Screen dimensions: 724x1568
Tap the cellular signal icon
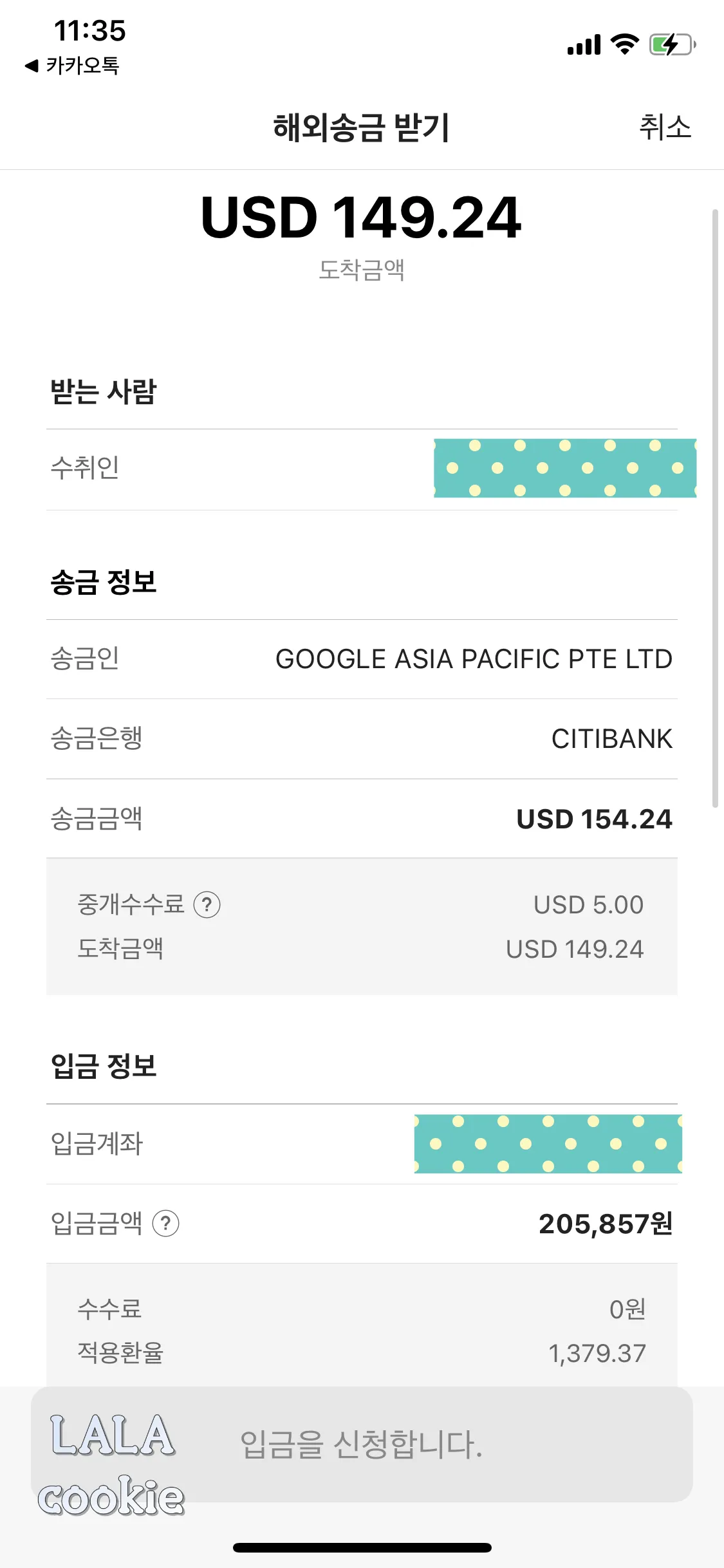582,45
